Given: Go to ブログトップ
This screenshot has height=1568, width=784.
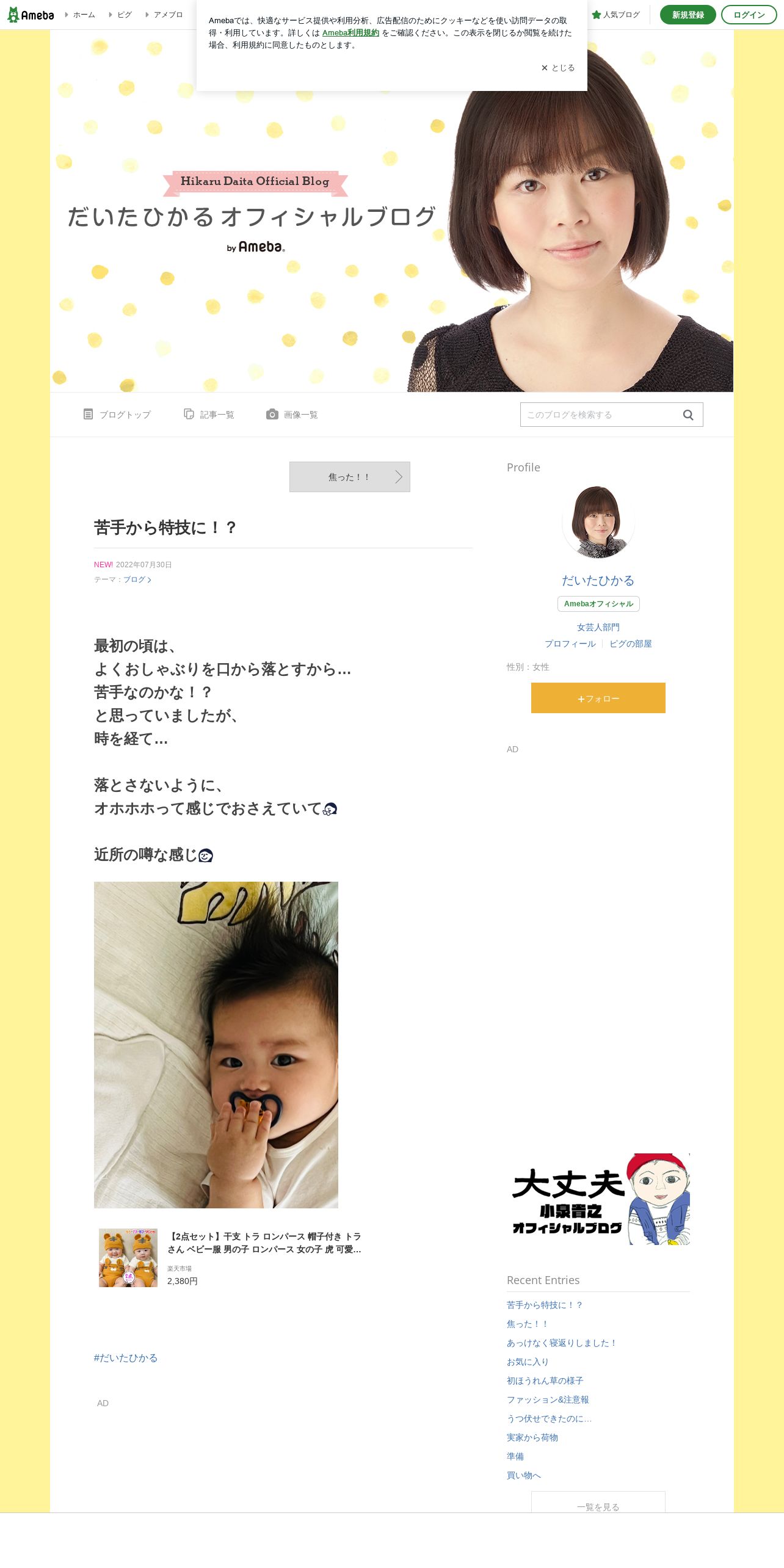Looking at the screenshot, I should click(x=117, y=415).
